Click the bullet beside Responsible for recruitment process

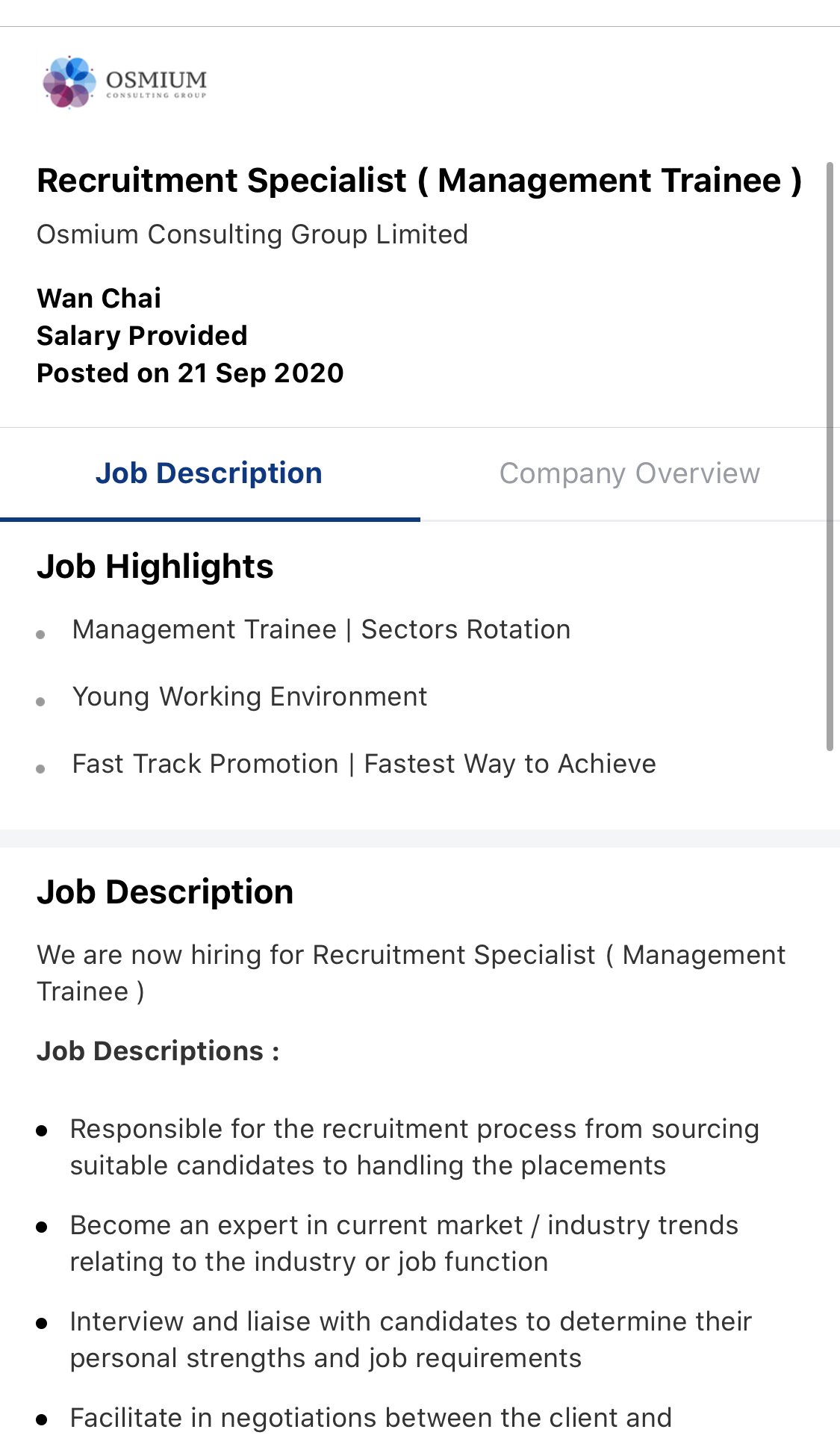tap(43, 1131)
